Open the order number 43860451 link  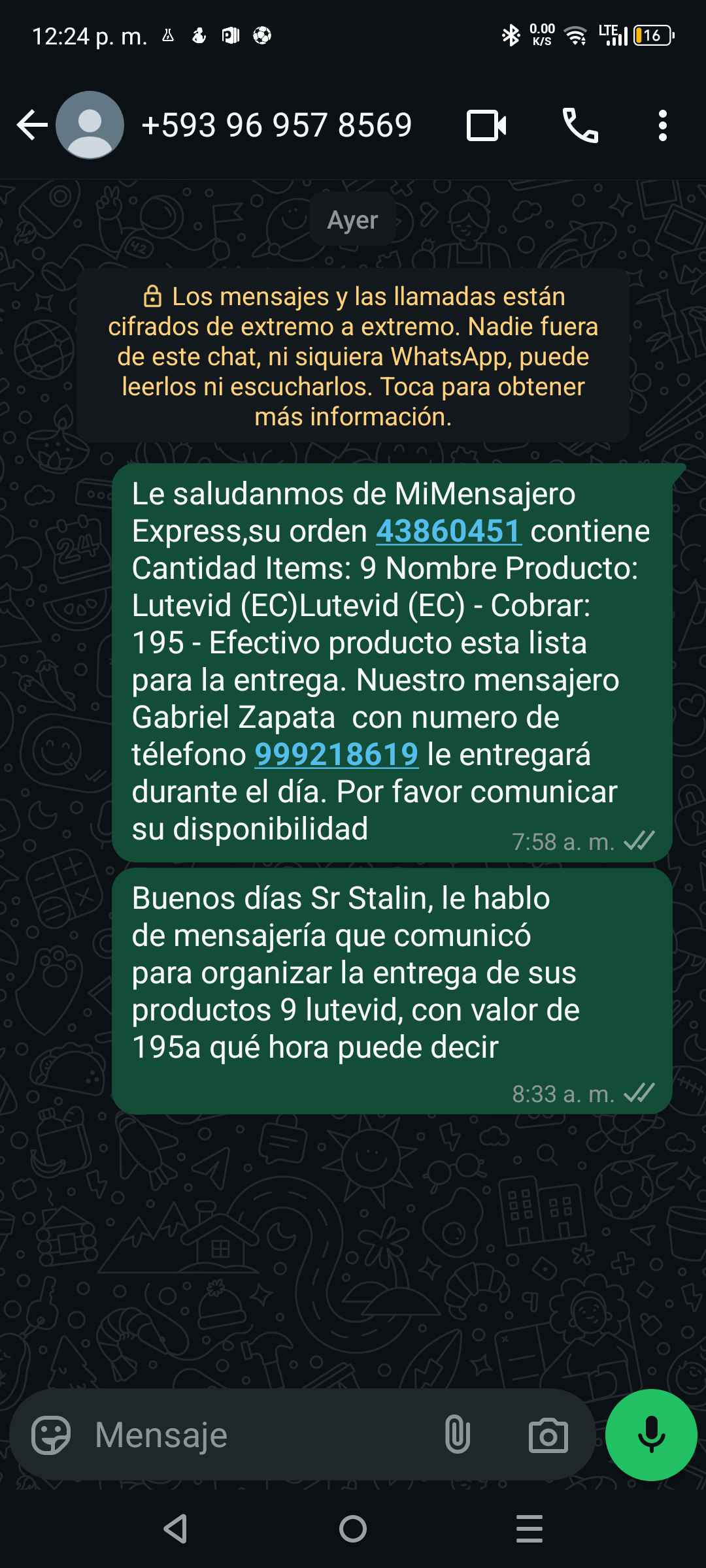(x=448, y=531)
